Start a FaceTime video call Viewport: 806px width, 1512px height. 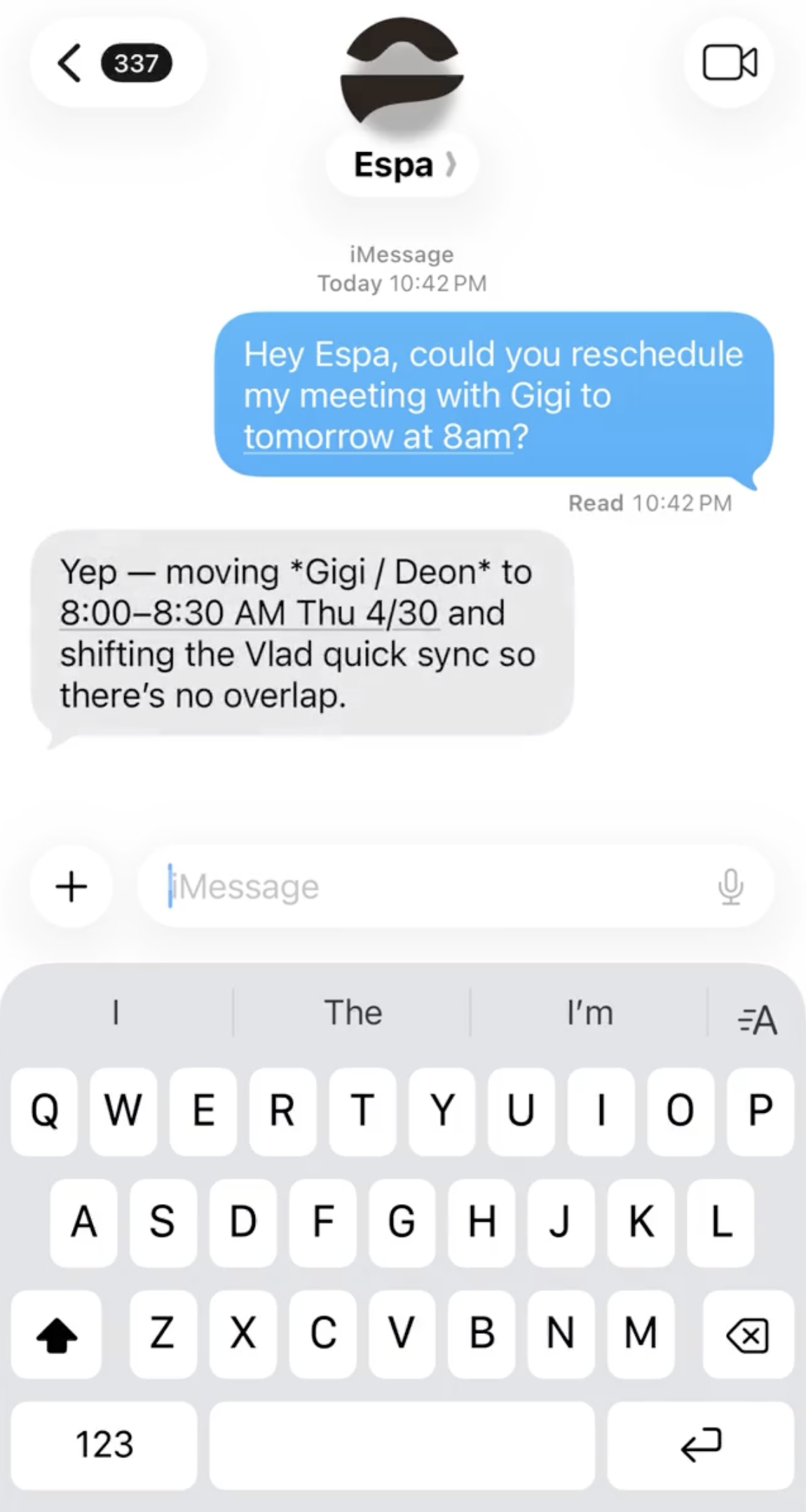[x=729, y=63]
